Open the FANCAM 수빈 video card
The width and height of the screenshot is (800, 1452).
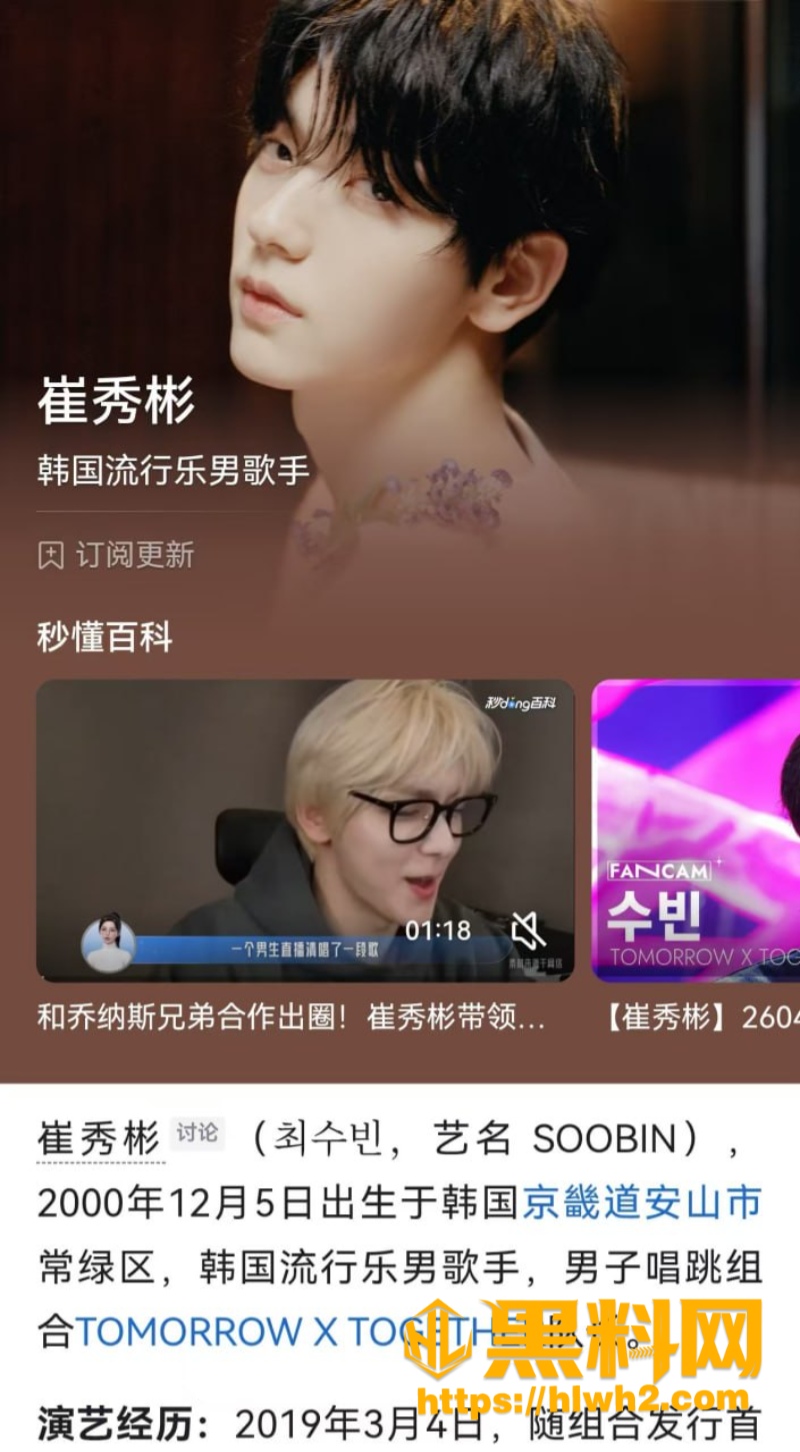click(696, 830)
